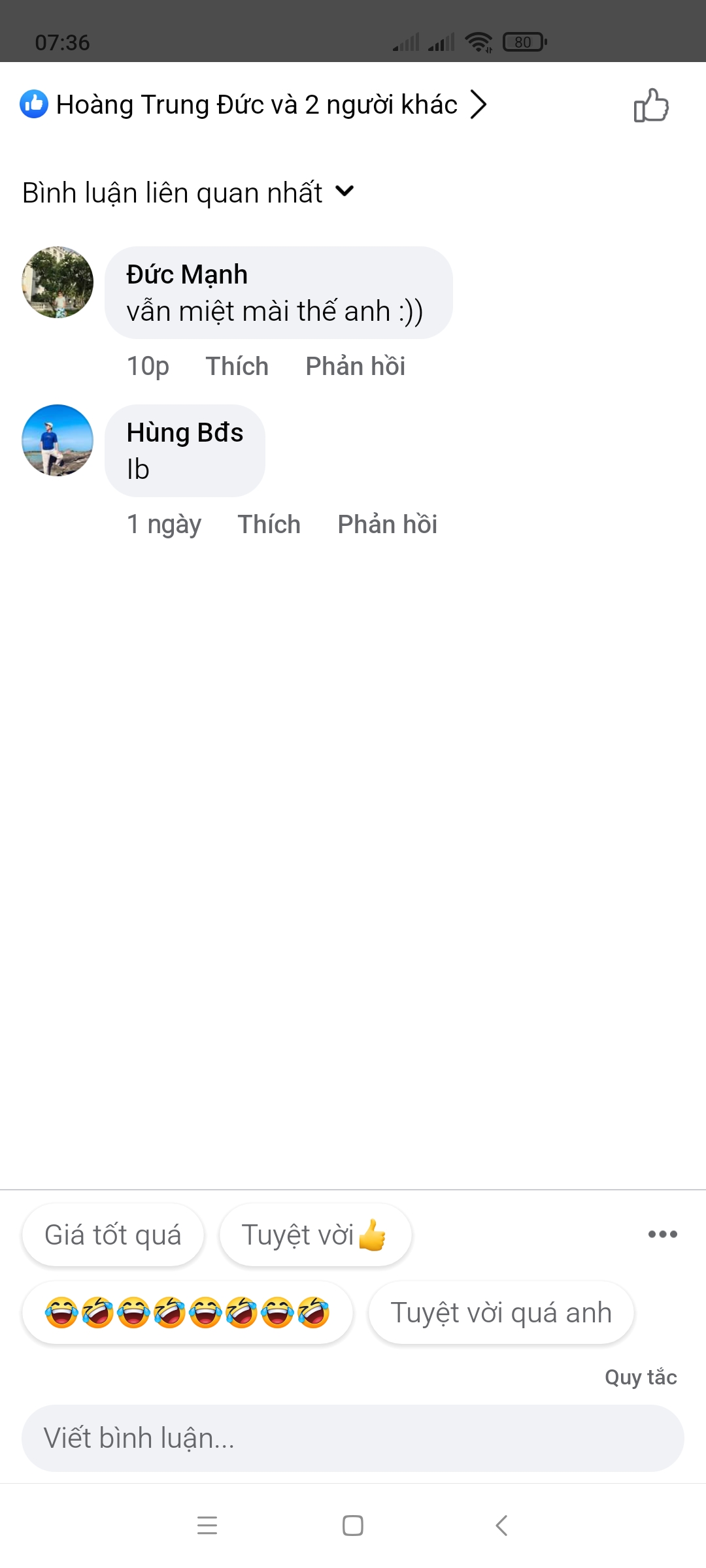Choose the 'Tuyệt vời' thumbs-up suggestion

[x=315, y=1235]
